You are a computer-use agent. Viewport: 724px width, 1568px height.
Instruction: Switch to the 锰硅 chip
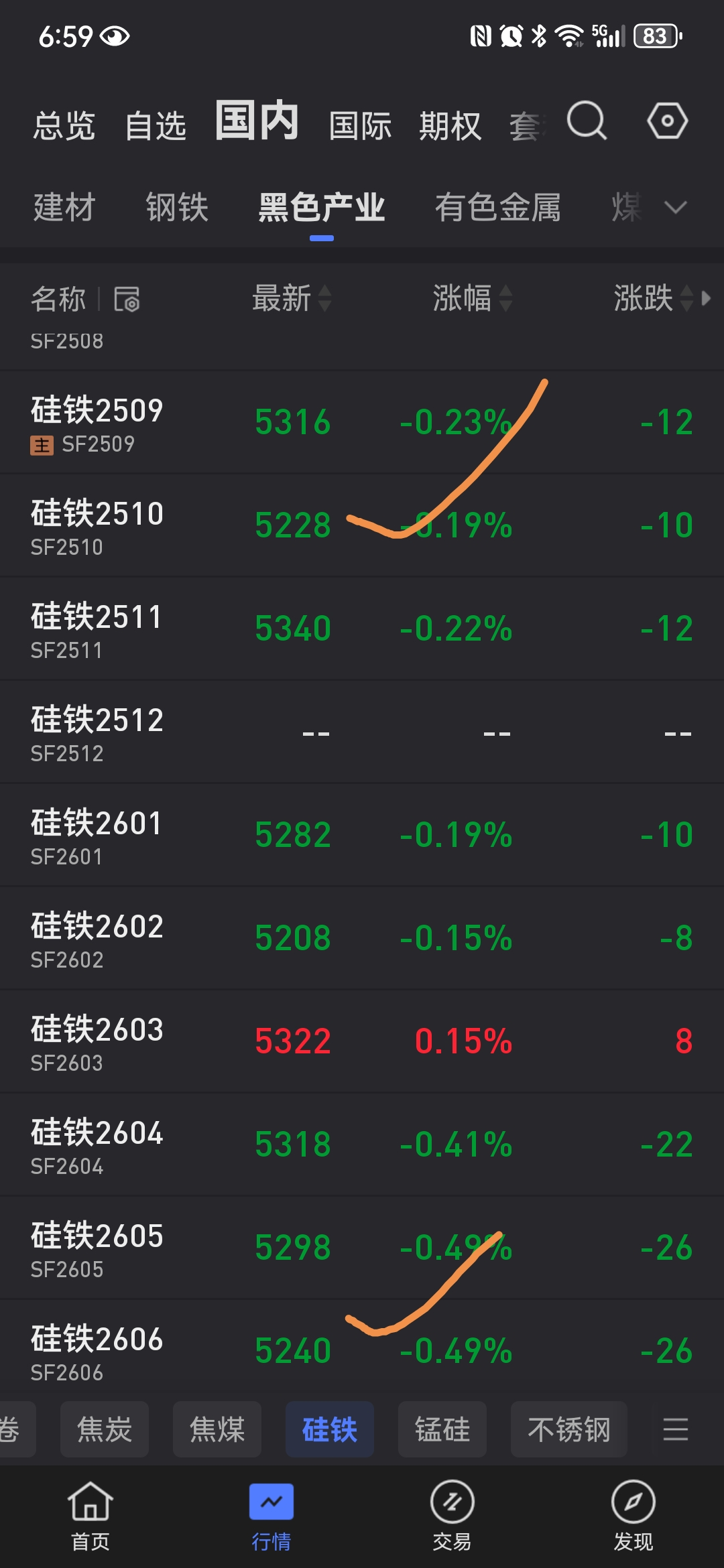pos(442,1429)
